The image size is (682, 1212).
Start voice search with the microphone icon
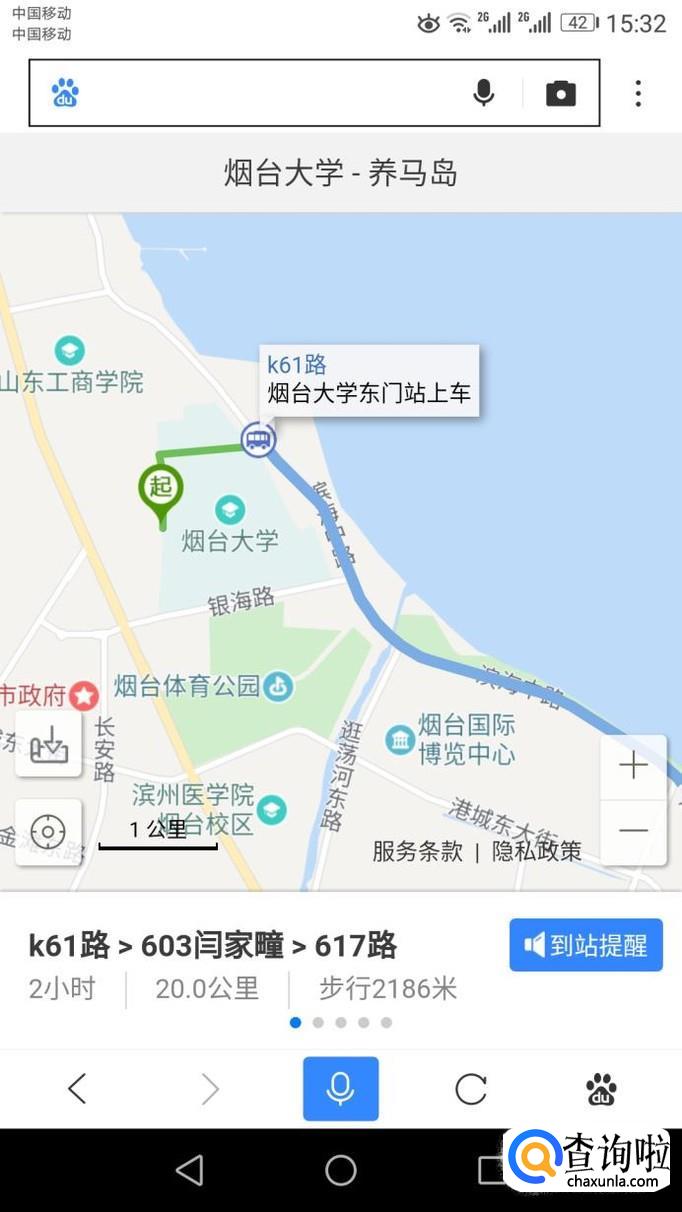click(484, 93)
